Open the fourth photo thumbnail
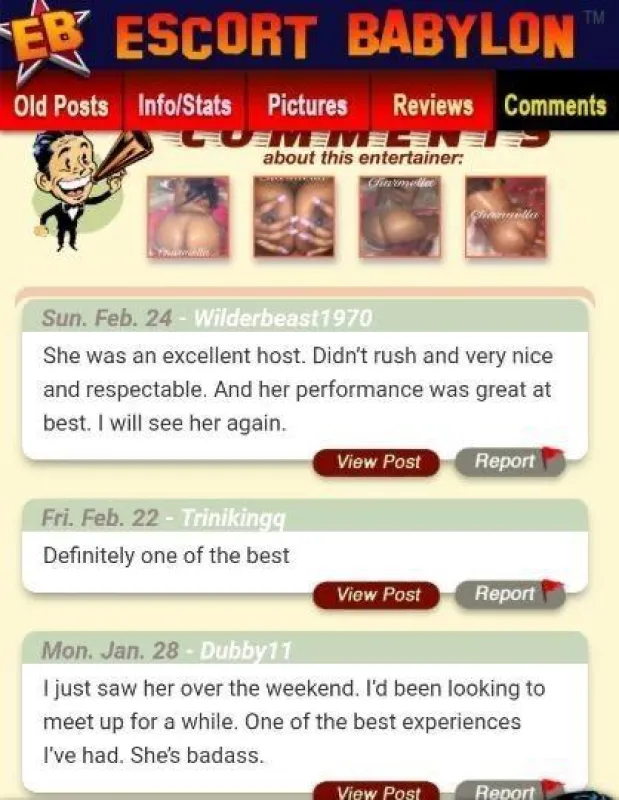This screenshot has width=619, height=800. click(506, 217)
